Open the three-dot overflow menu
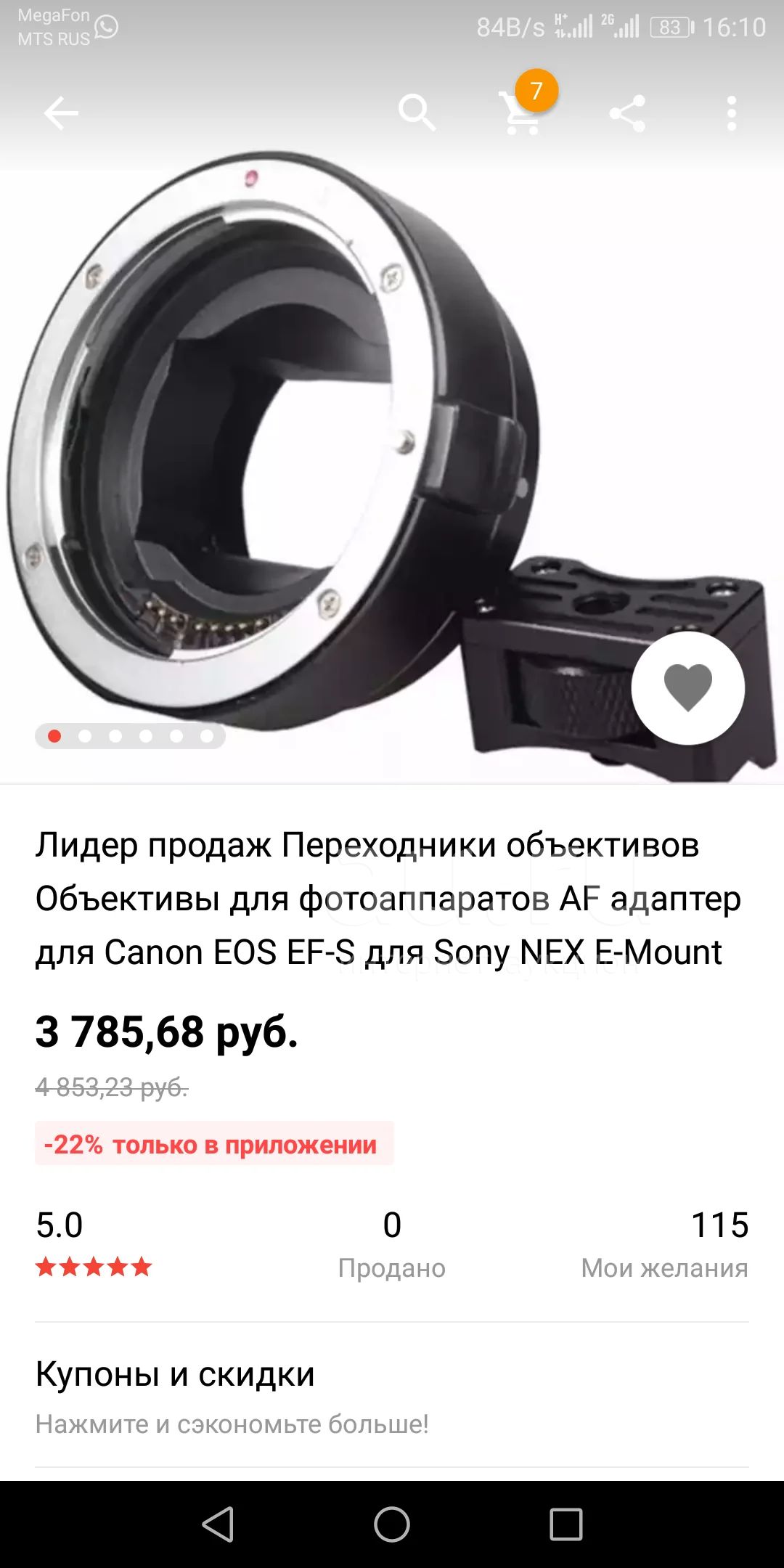 [x=732, y=113]
